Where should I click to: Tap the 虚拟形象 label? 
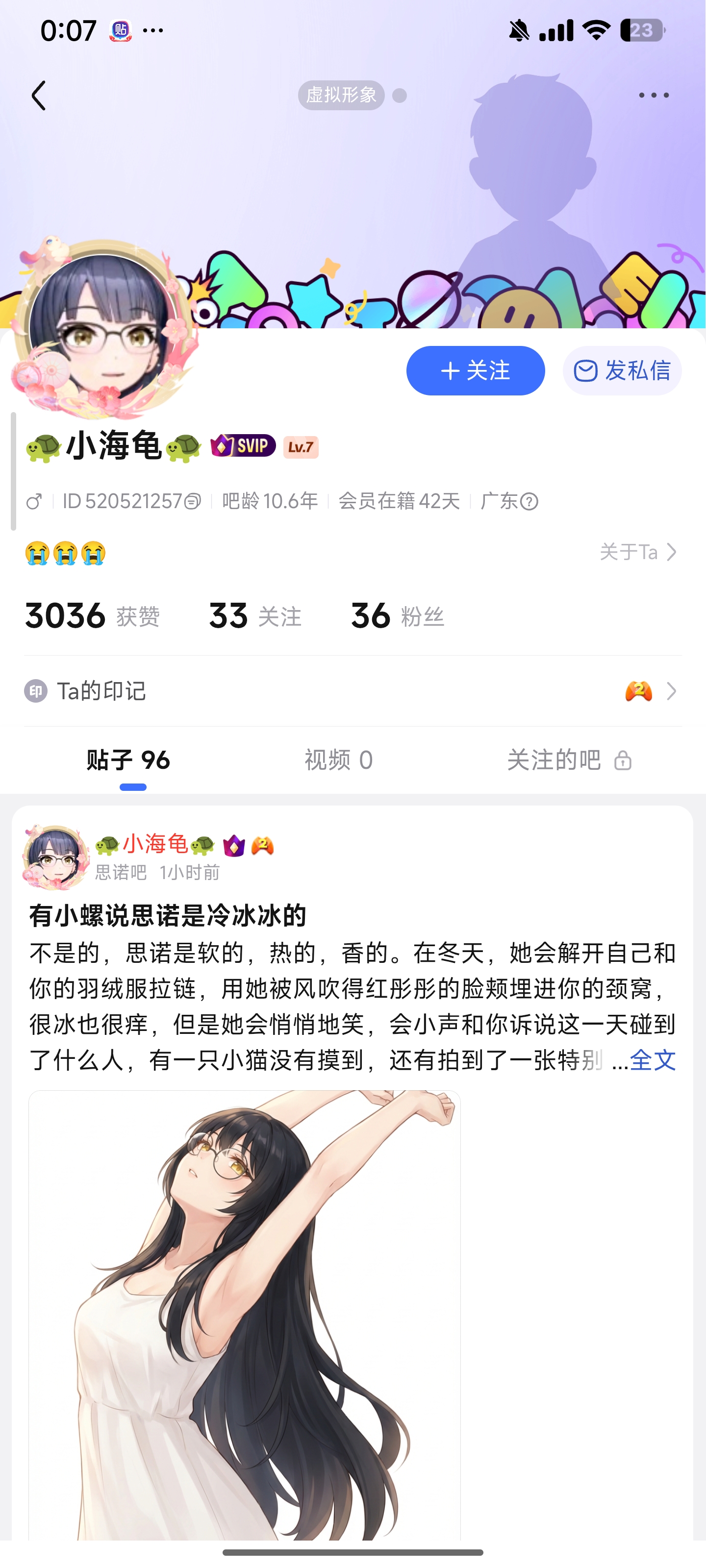coord(341,95)
